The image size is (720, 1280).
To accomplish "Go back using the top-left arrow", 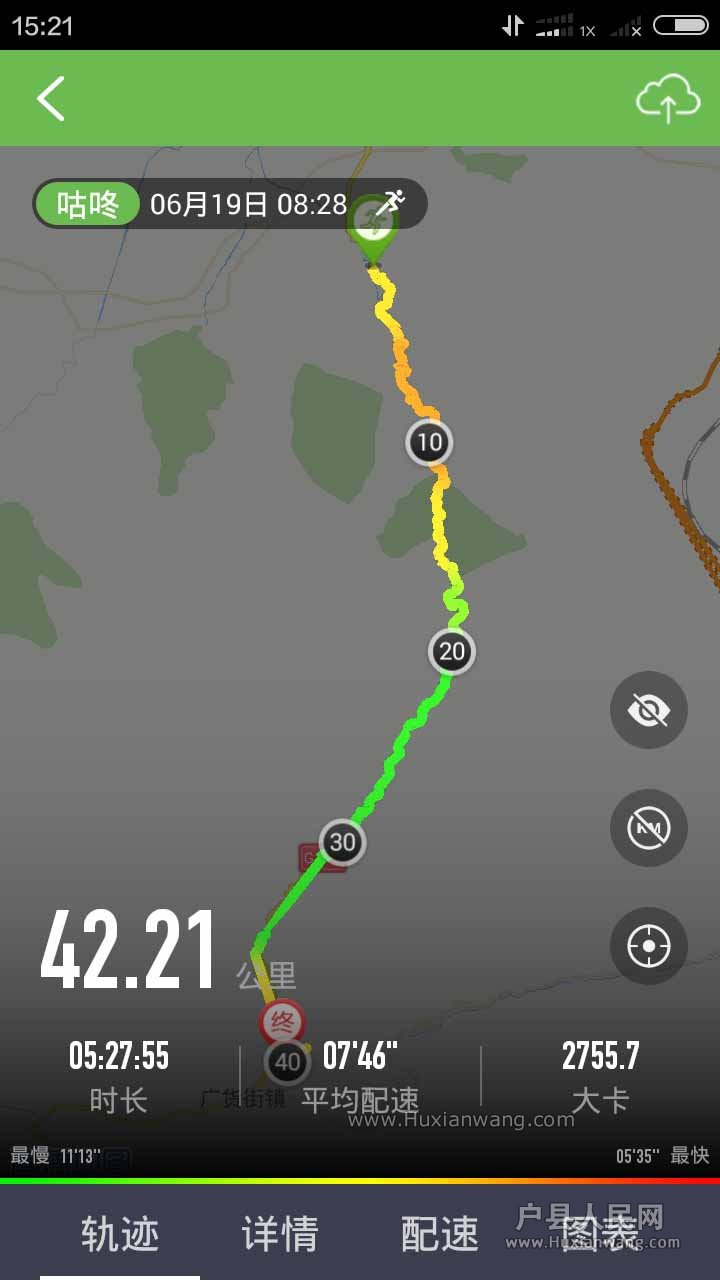I will click(51, 98).
